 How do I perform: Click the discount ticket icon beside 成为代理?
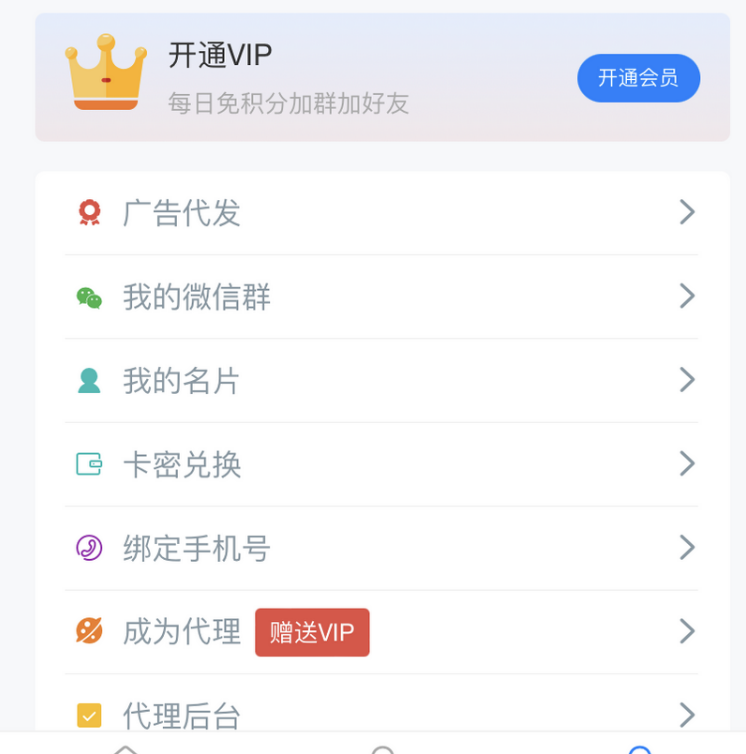[x=88, y=632]
